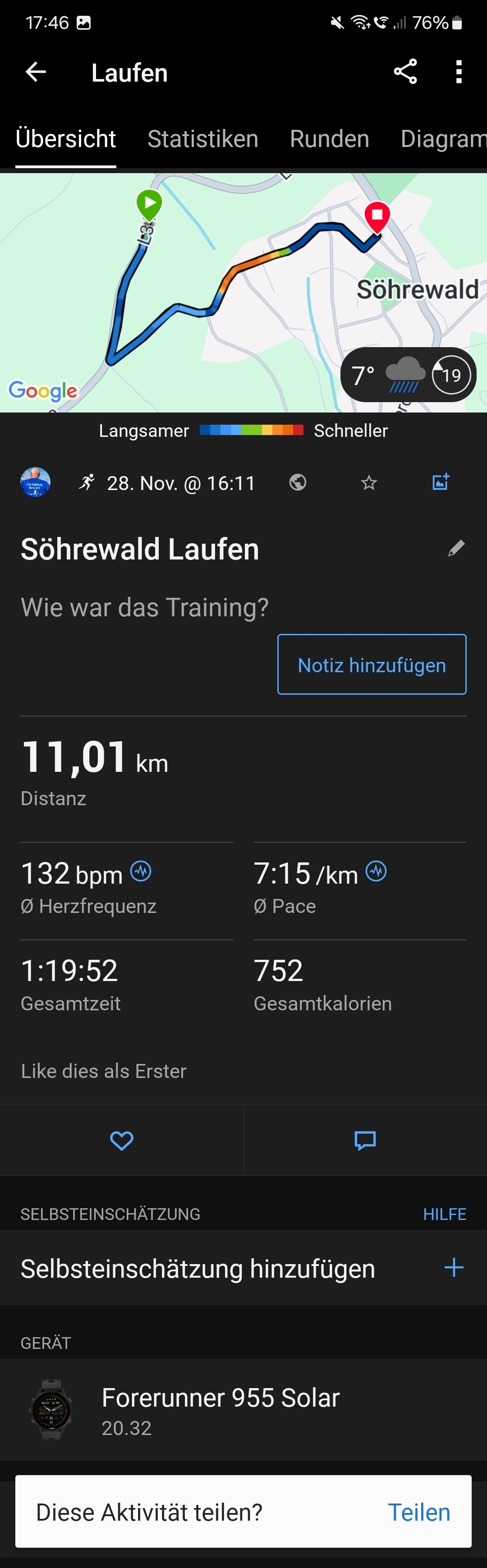The image size is (487, 1568).
Task: Like this activity with the heart
Action: click(x=122, y=1141)
